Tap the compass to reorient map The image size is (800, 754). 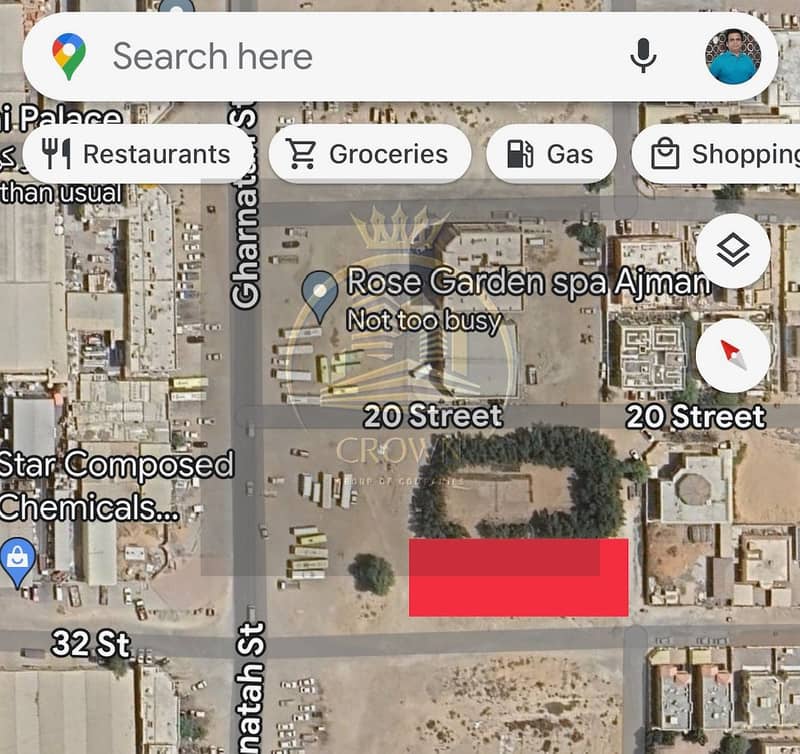(x=733, y=354)
